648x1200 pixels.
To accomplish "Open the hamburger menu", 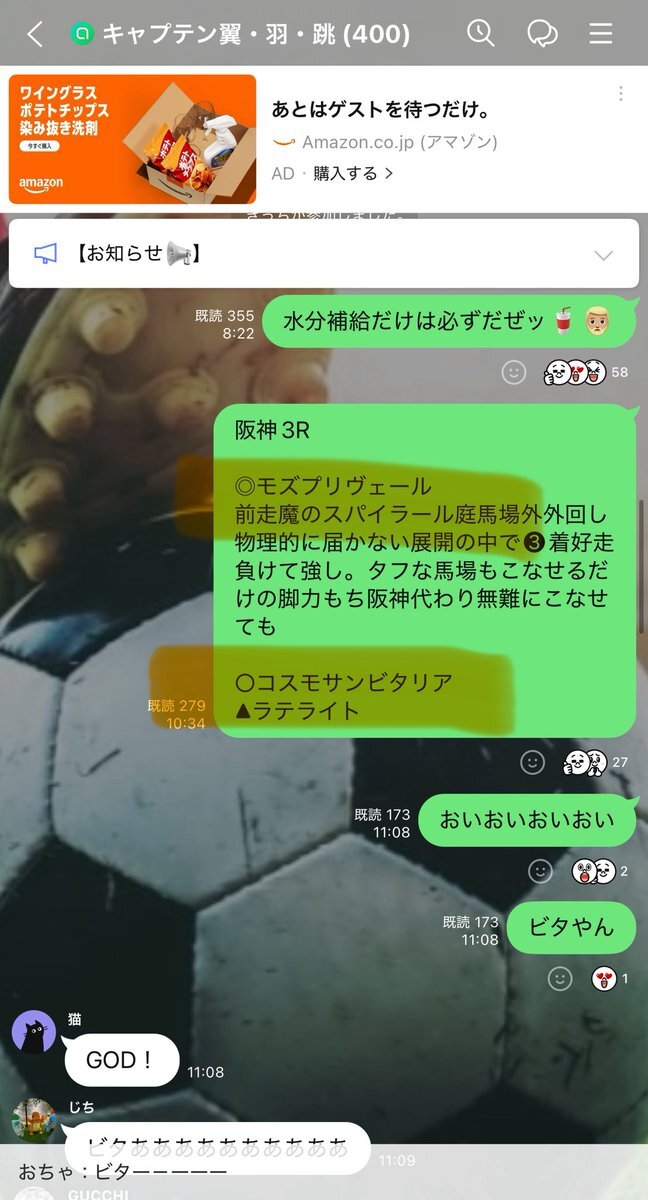I will click(x=600, y=34).
